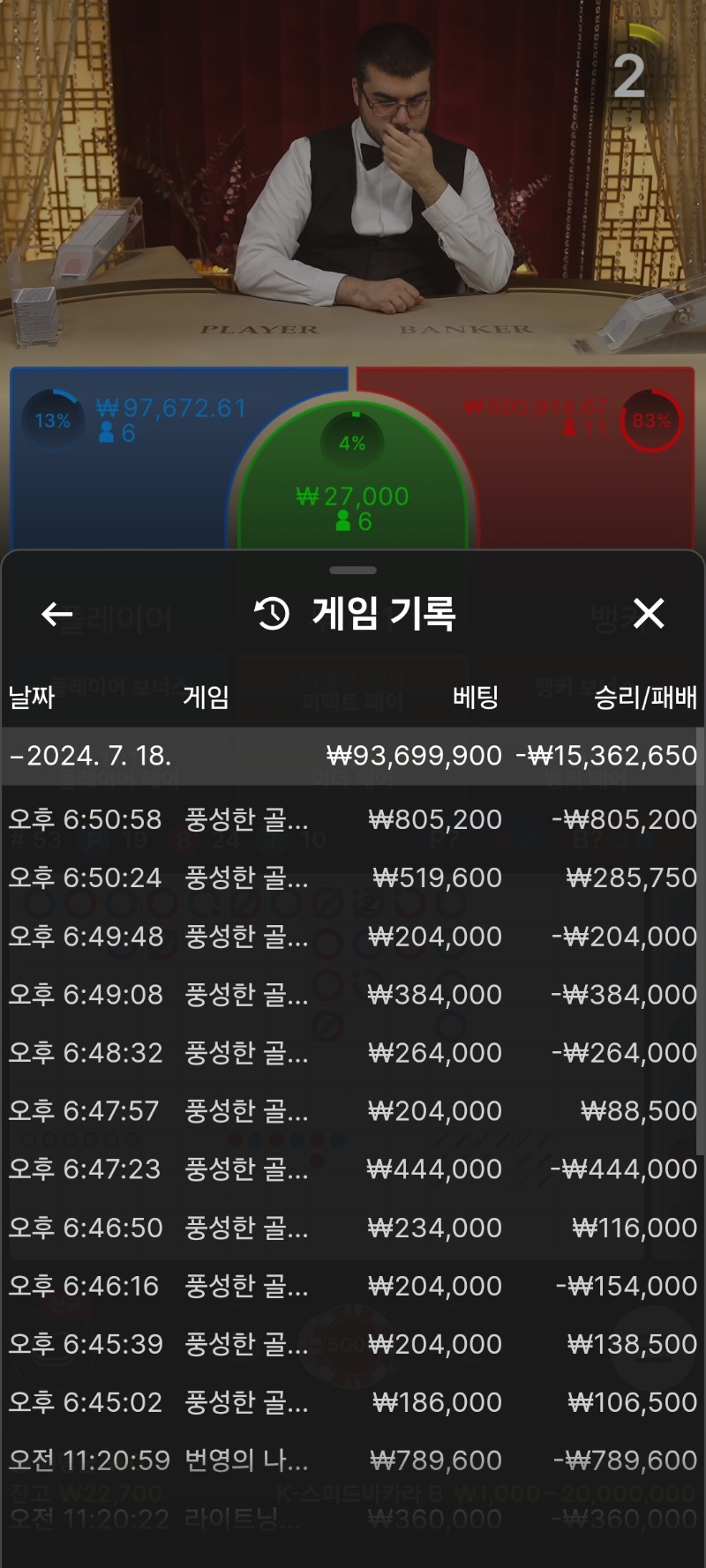The height and width of the screenshot is (1568, 706).
Task: Open the 오후 6:50:24 game record
Action: (x=353, y=877)
